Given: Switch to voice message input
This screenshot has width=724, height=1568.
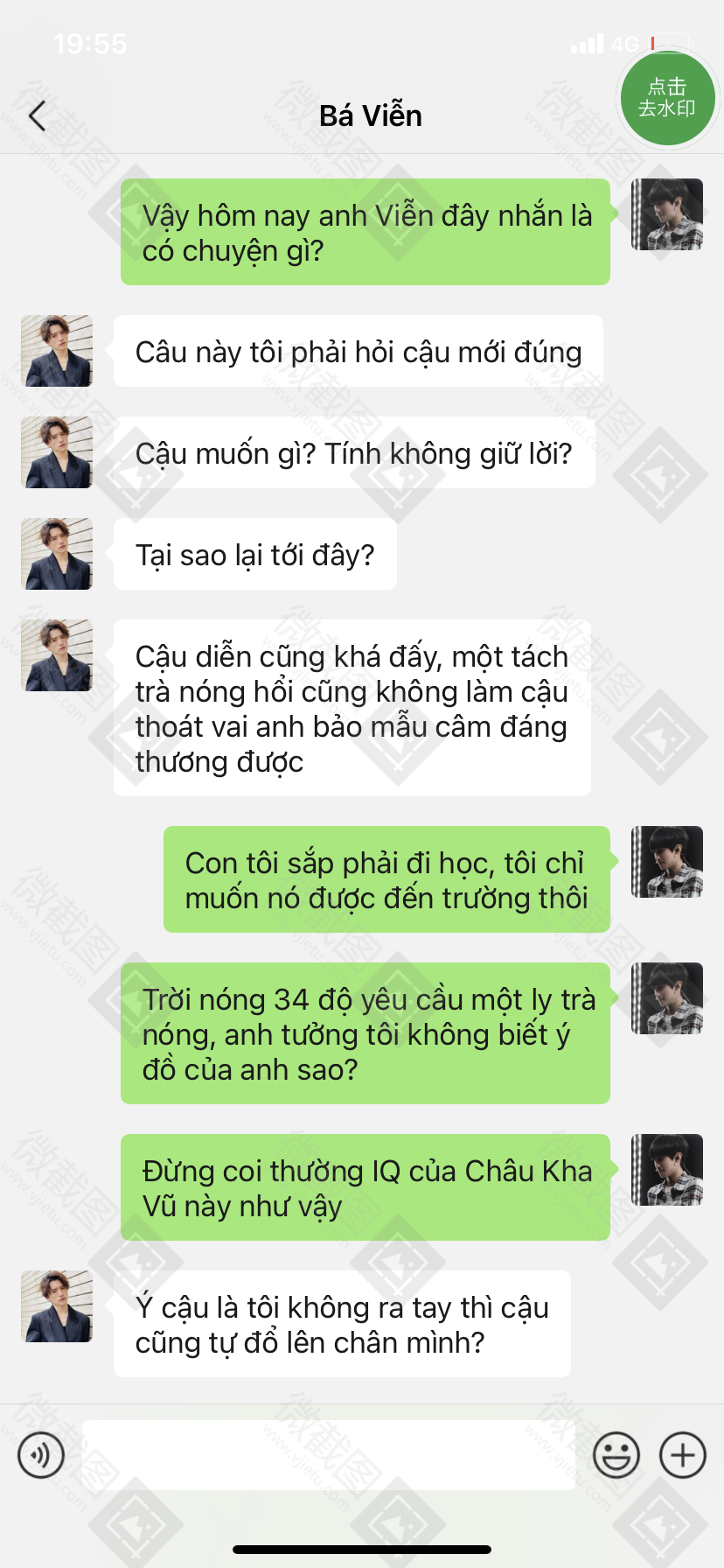Looking at the screenshot, I should 41,1455.
